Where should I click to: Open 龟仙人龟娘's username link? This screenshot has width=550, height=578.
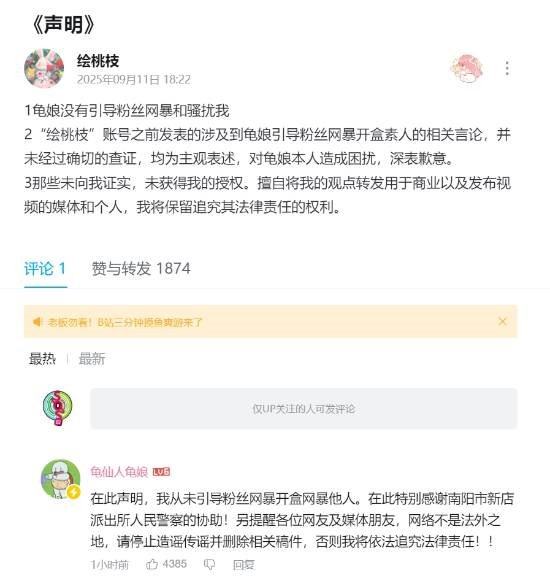click(x=119, y=472)
